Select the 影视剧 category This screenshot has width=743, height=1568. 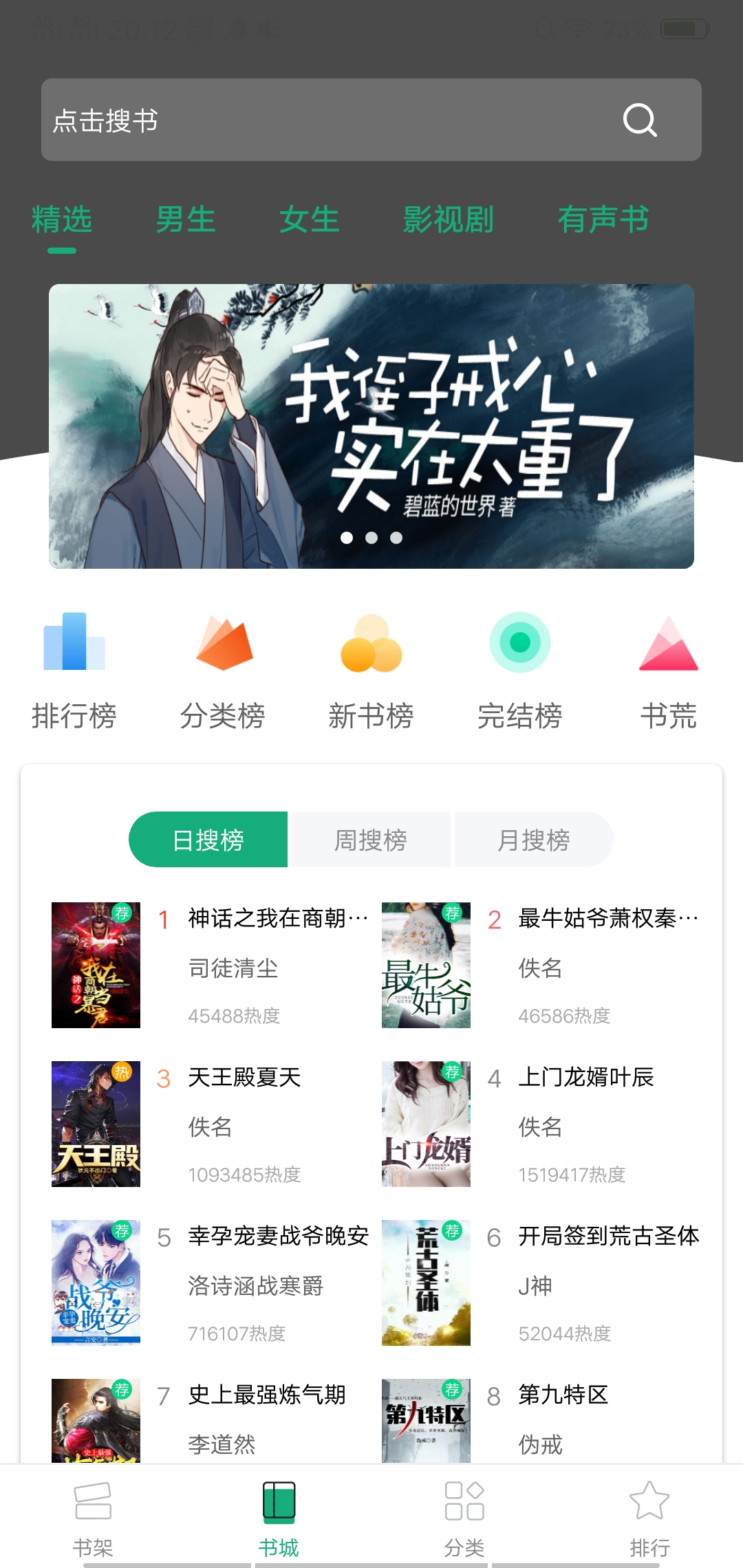click(x=448, y=219)
